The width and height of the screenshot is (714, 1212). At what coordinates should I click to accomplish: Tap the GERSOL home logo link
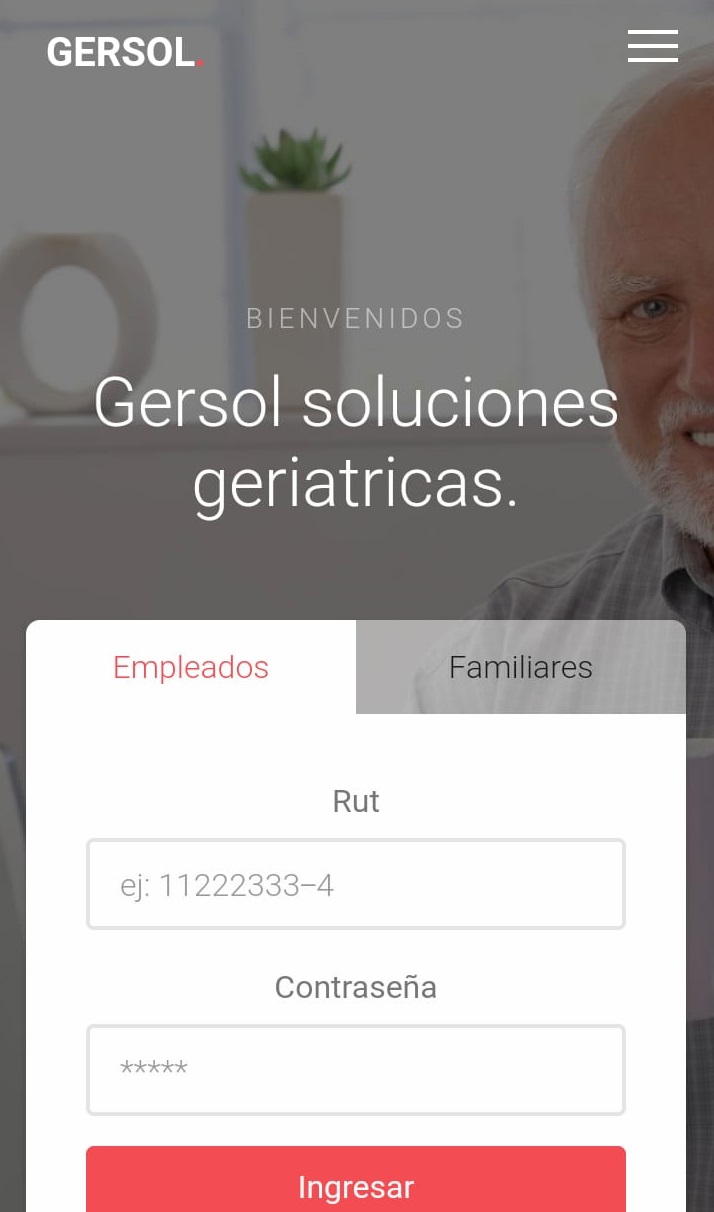click(124, 52)
